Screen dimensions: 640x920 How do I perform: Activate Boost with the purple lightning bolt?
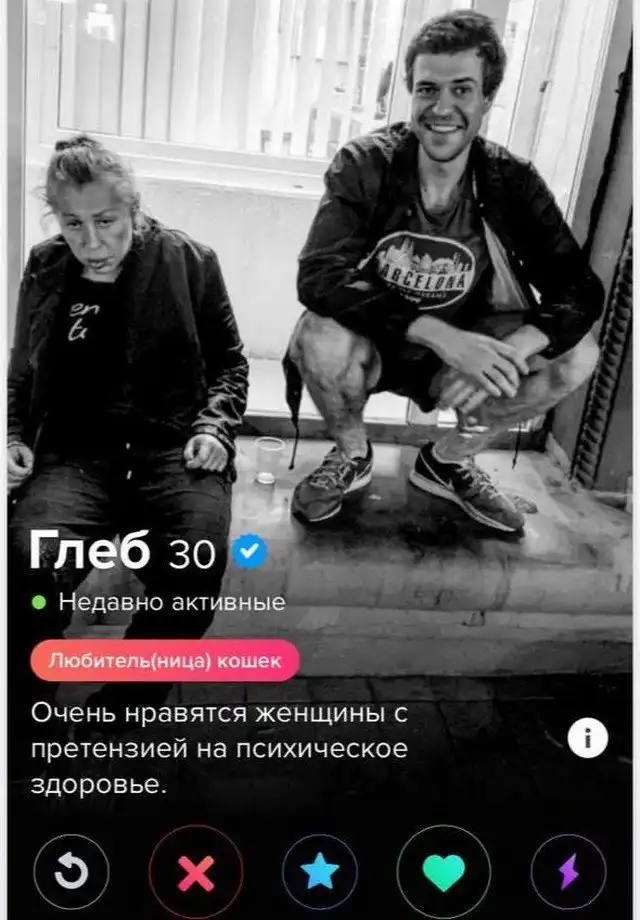tap(568, 873)
